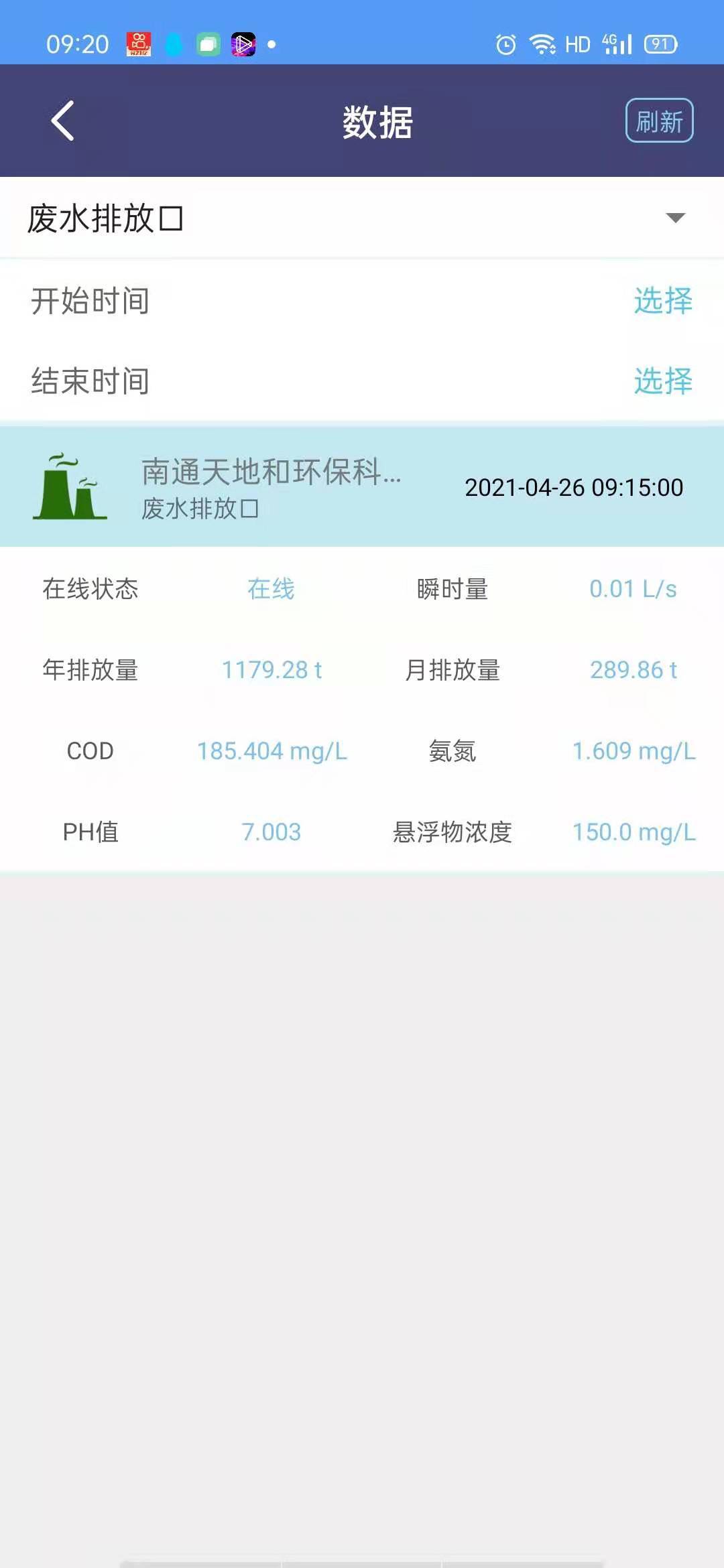Screen dimensions: 724x1568
Task: Tap the 刷新 refresh button
Action: 659,121
